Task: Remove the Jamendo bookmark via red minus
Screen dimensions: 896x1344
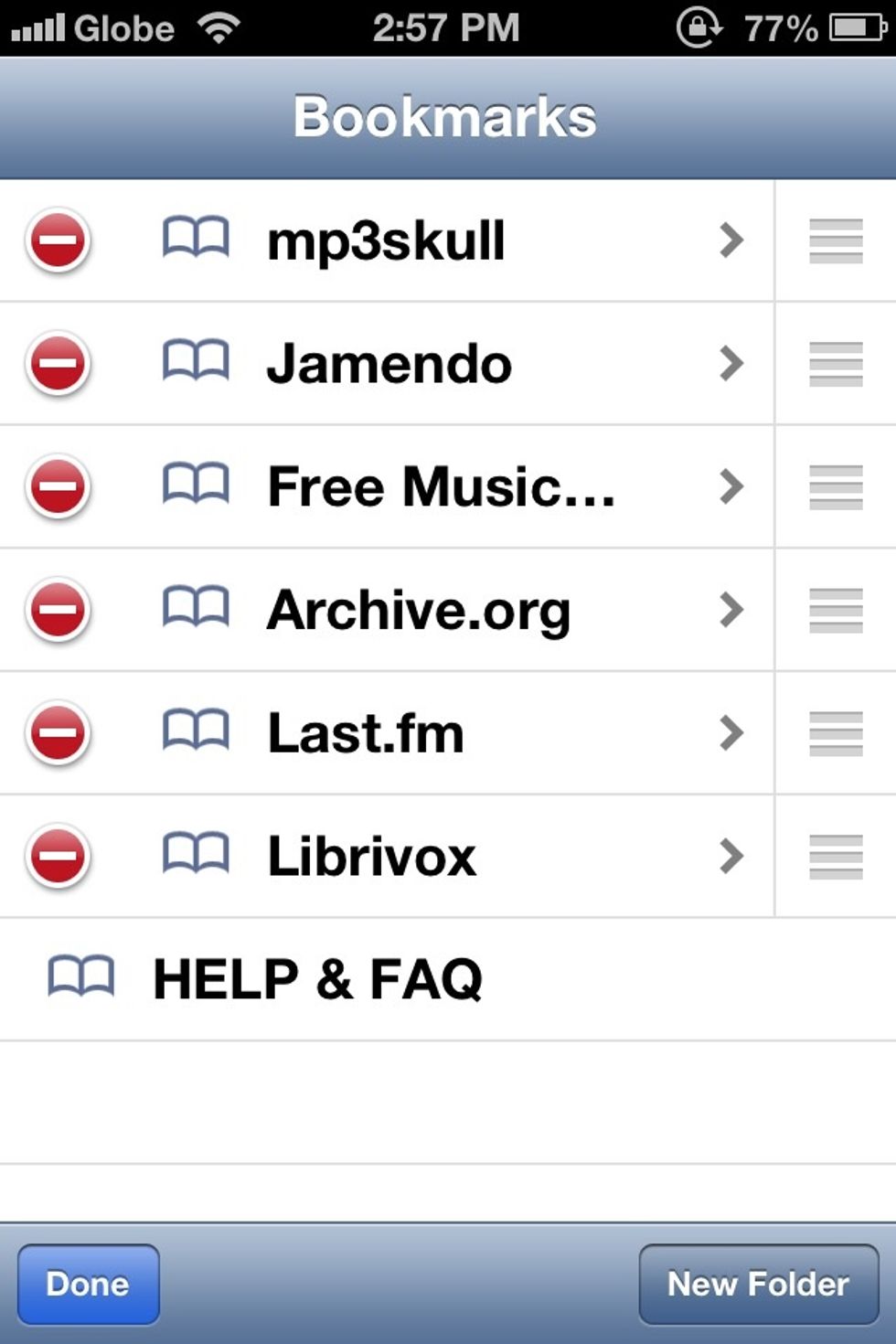Action: [x=59, y=364]
